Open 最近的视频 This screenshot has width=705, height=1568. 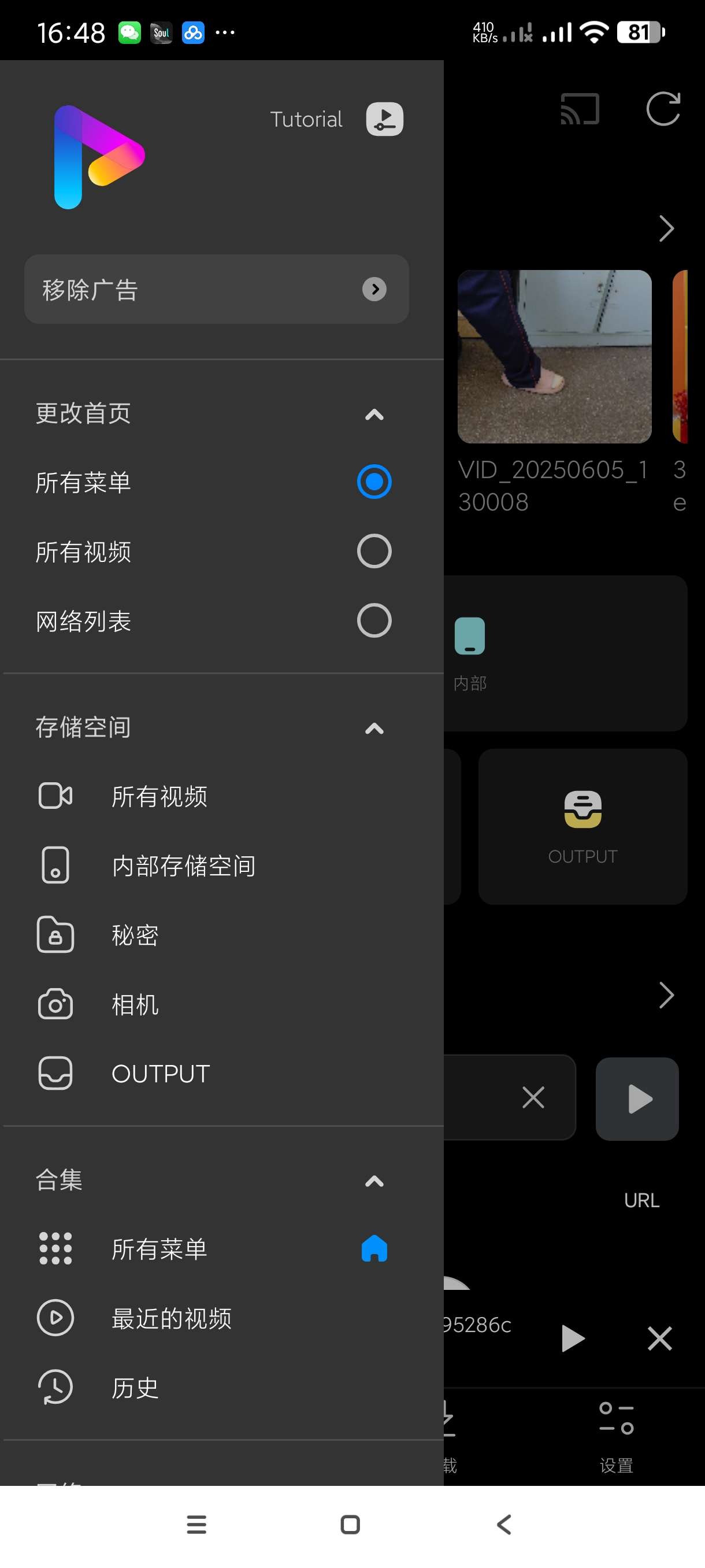[172, 1318]
